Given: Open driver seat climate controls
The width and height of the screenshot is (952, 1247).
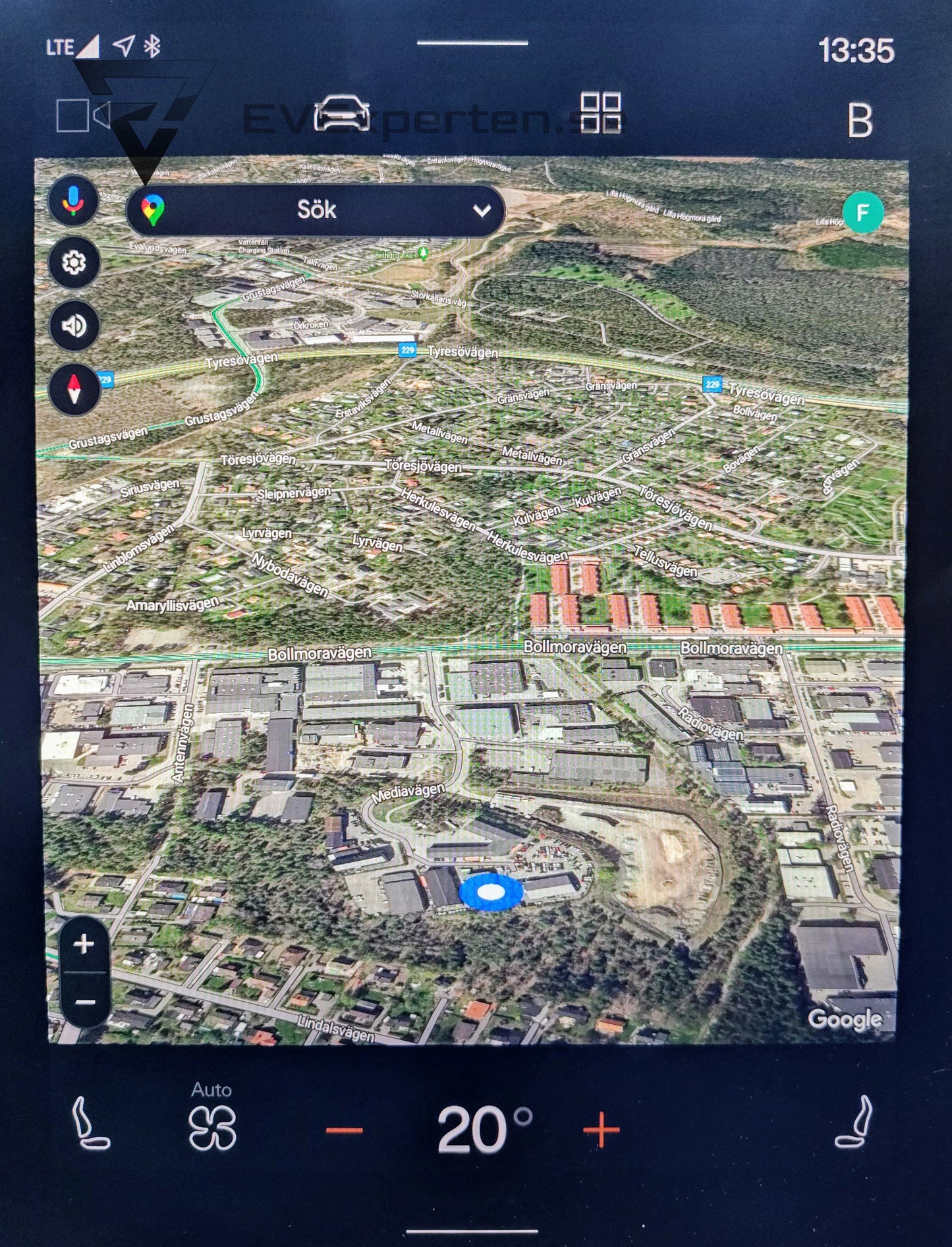Looking at the screenshot, I should pos(90,1124).
